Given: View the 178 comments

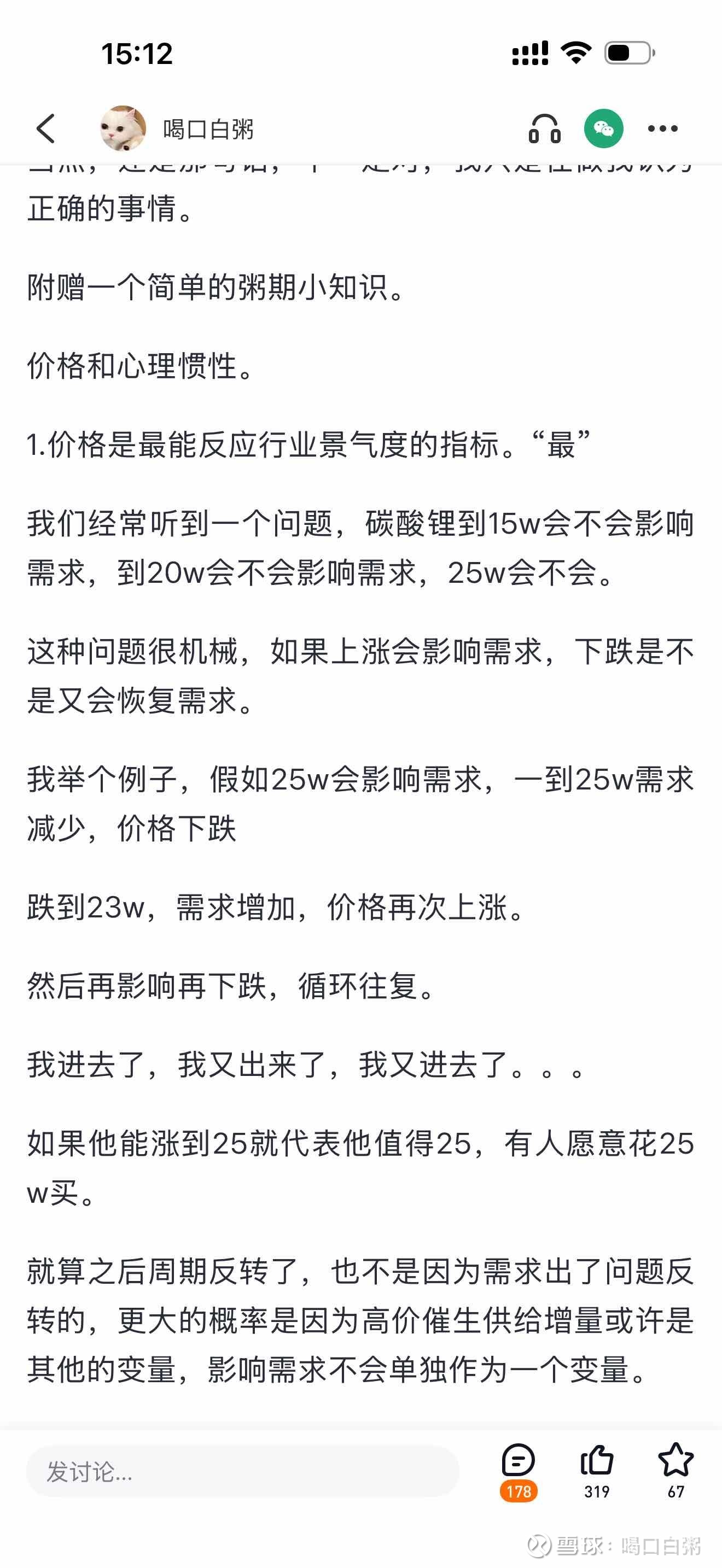Looking at the screenshot, I should pos(519,1470).
